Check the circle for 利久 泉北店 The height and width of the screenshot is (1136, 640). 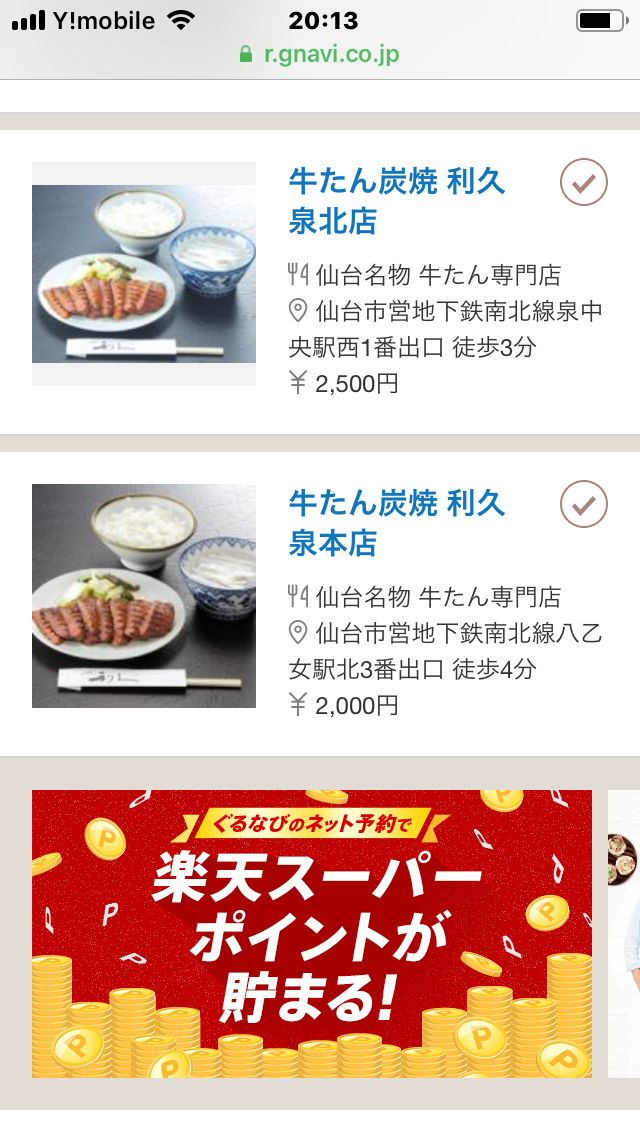(584, 183)
